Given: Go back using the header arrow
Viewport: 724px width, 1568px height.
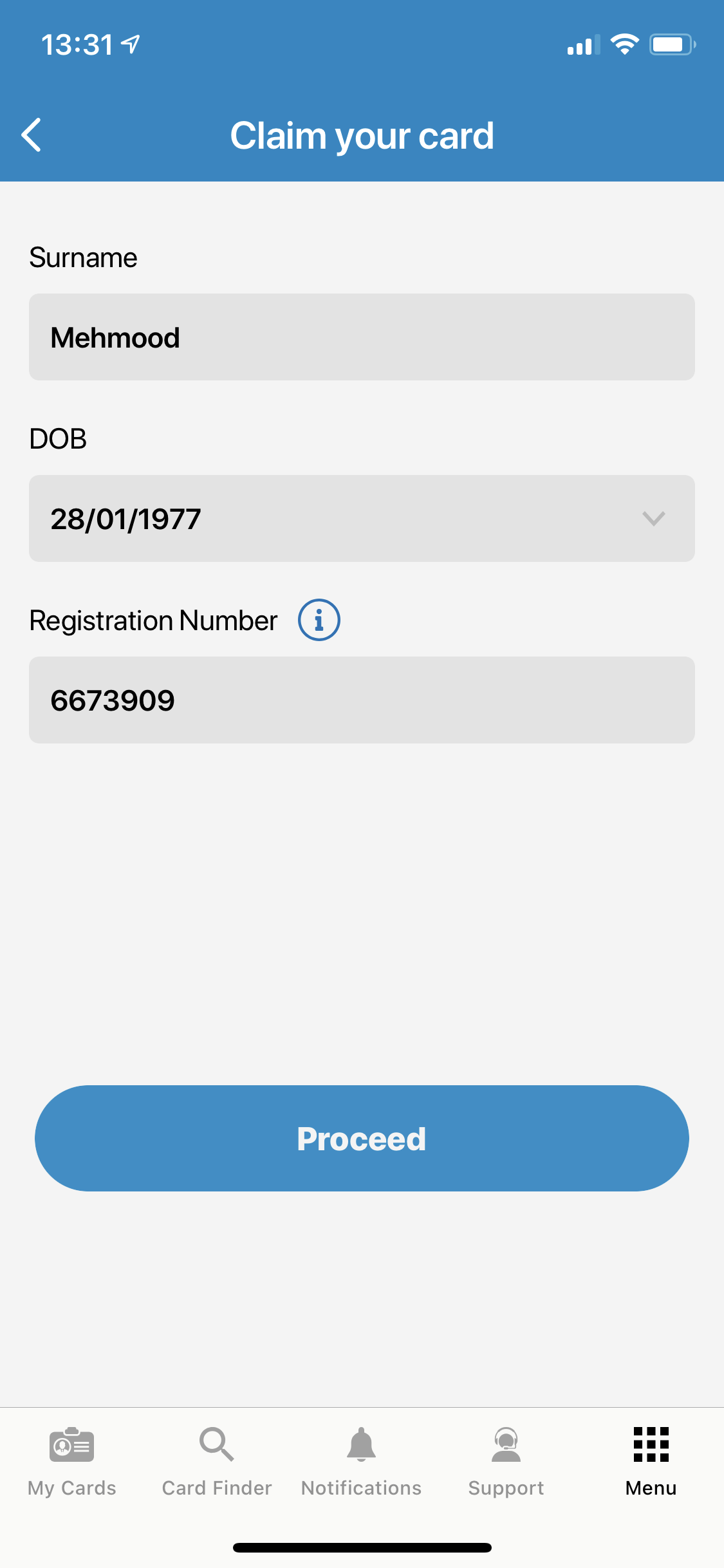Looking at the screenshot, I should tap(31, 135).
